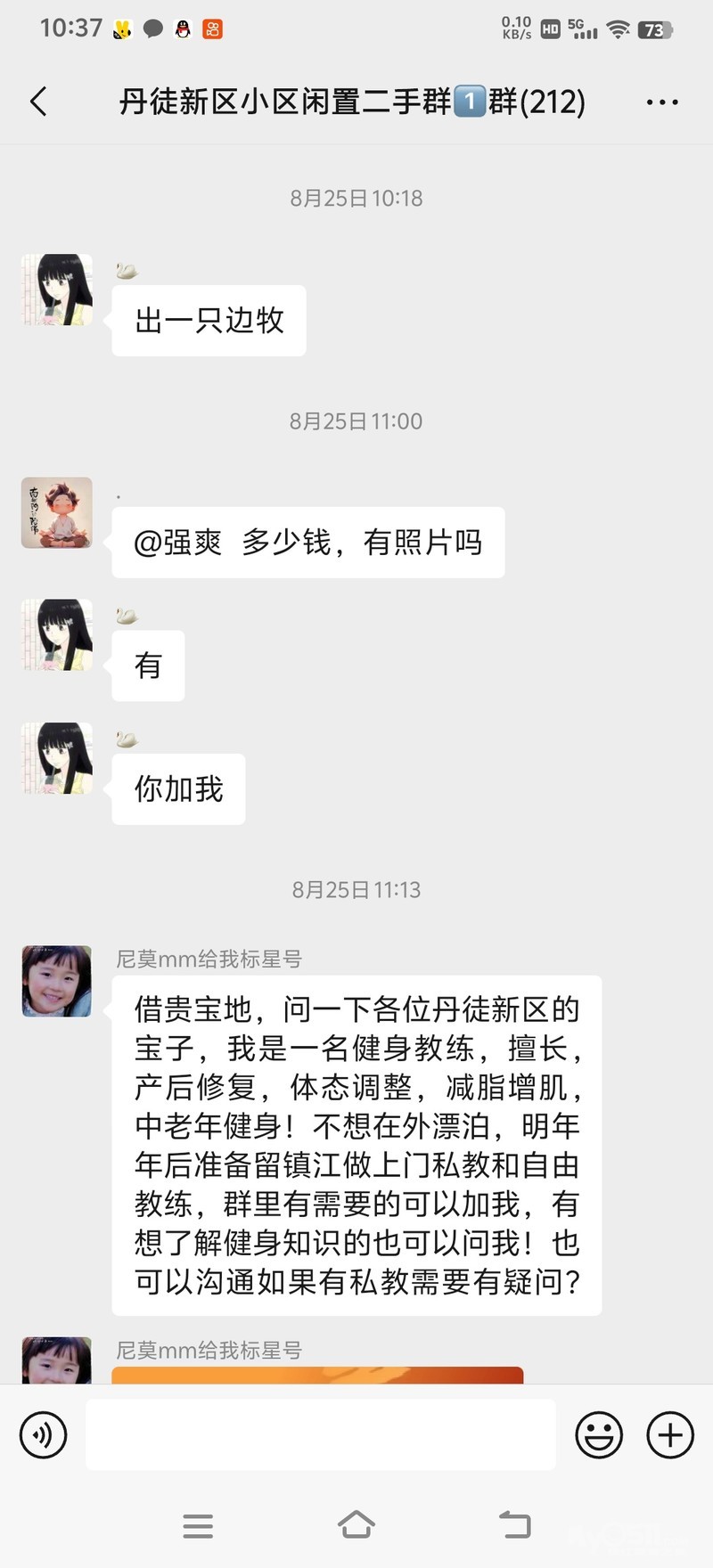Viewport: 713px width, 1568px height.
Task: Open the group chat overflow menu
Action: click(x=661, y=102)
